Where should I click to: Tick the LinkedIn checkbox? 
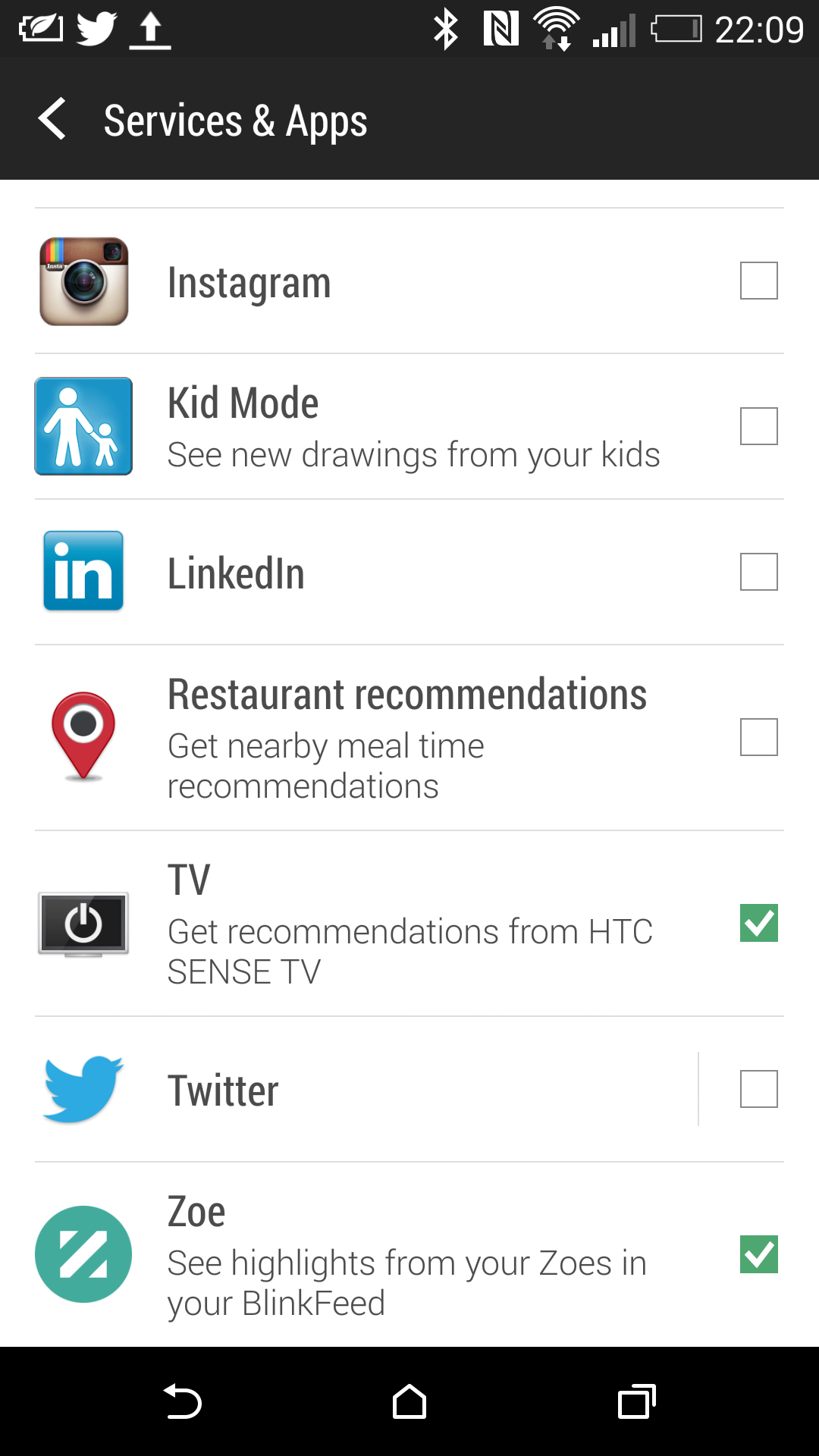coord(758,572)
